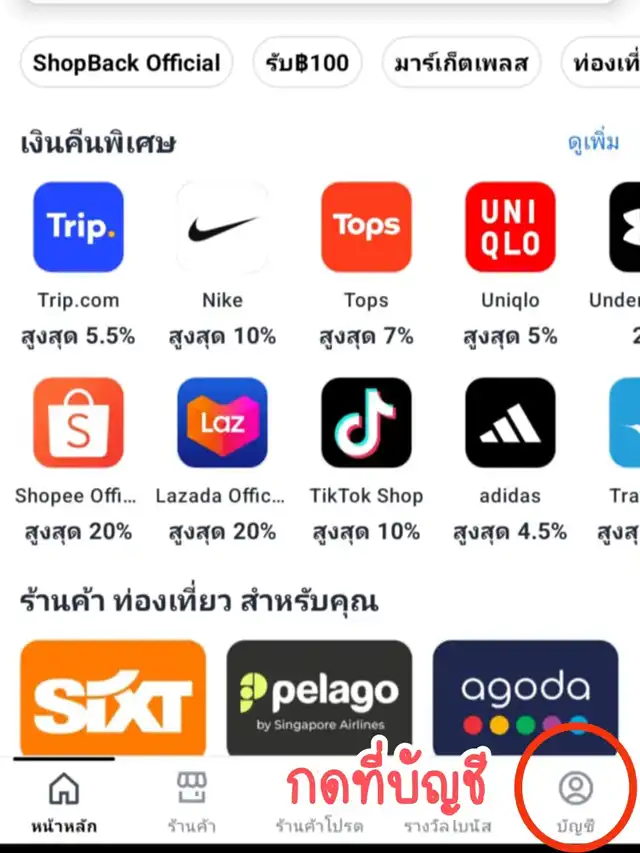Open the Lazada Official store
The height and width of the screenshot is (853, 640).
(222, 423)
